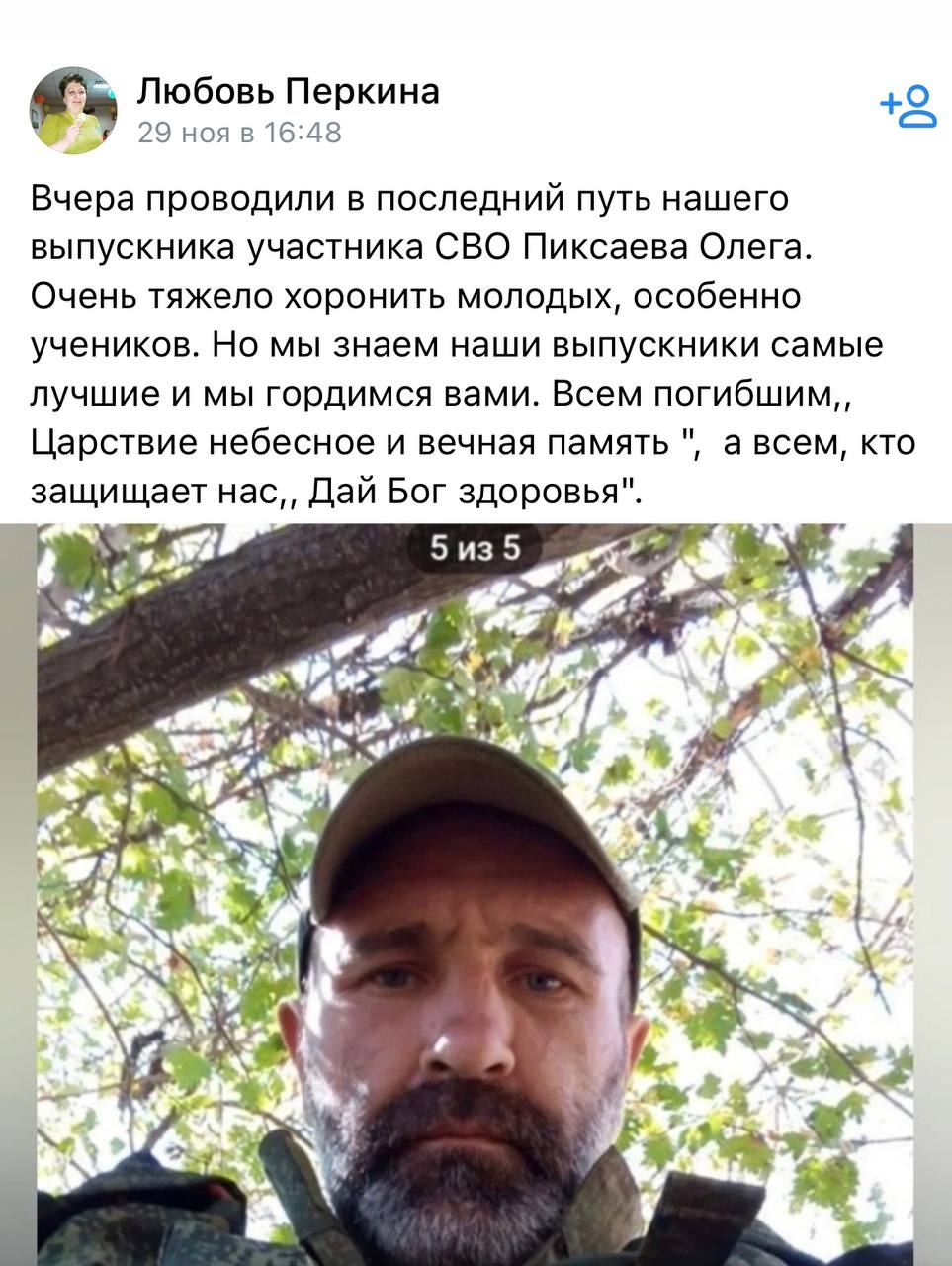Open author name Любовь Перкина

[287, 92]
